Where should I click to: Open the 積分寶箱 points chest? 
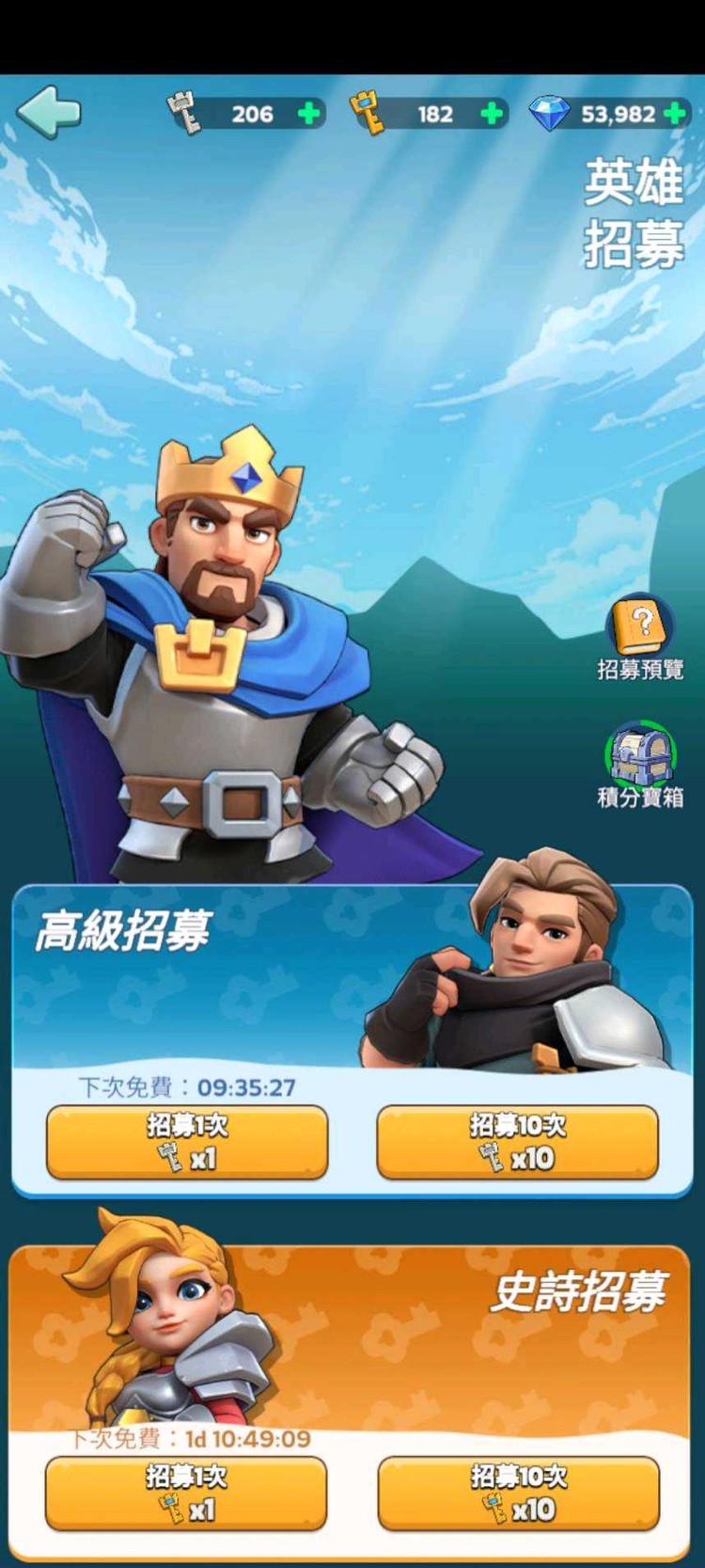click(x=640, y=756)
